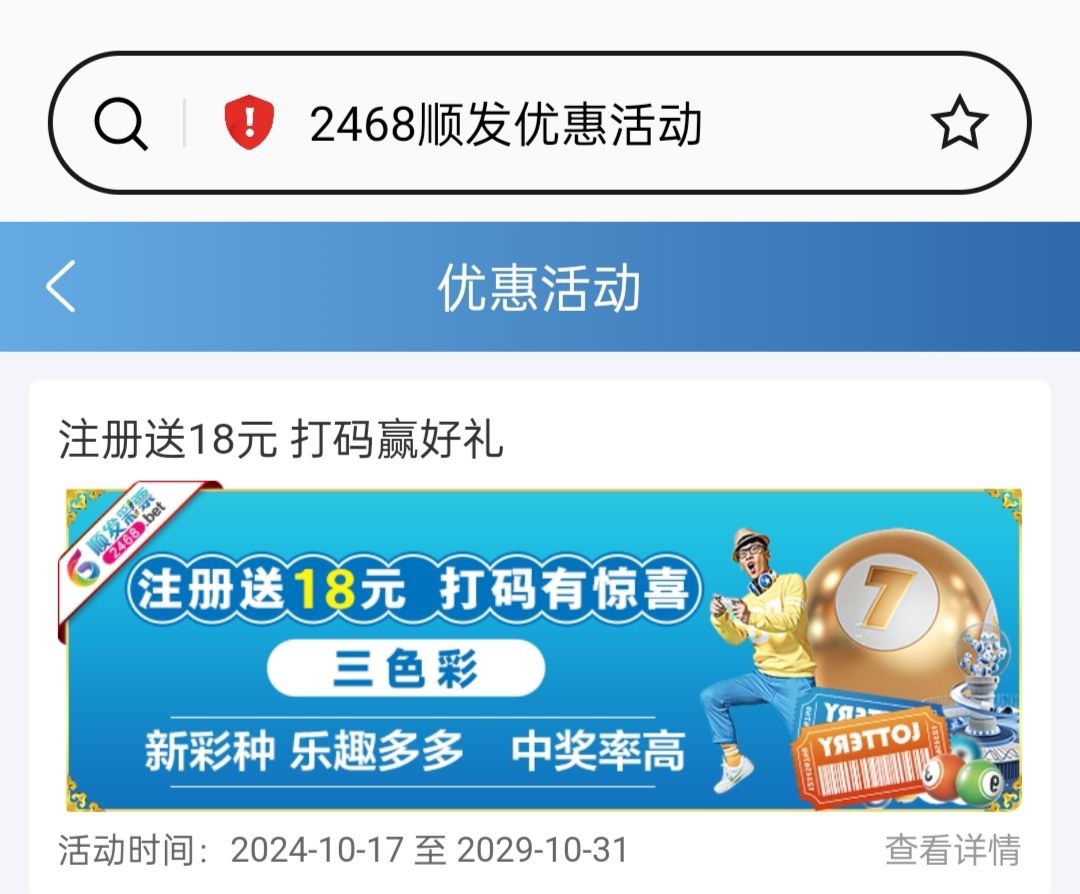Go back from the 优惠活动 page
This screenshot has height=894, width=1080.
pyautogui.click(x=61, y=287)
